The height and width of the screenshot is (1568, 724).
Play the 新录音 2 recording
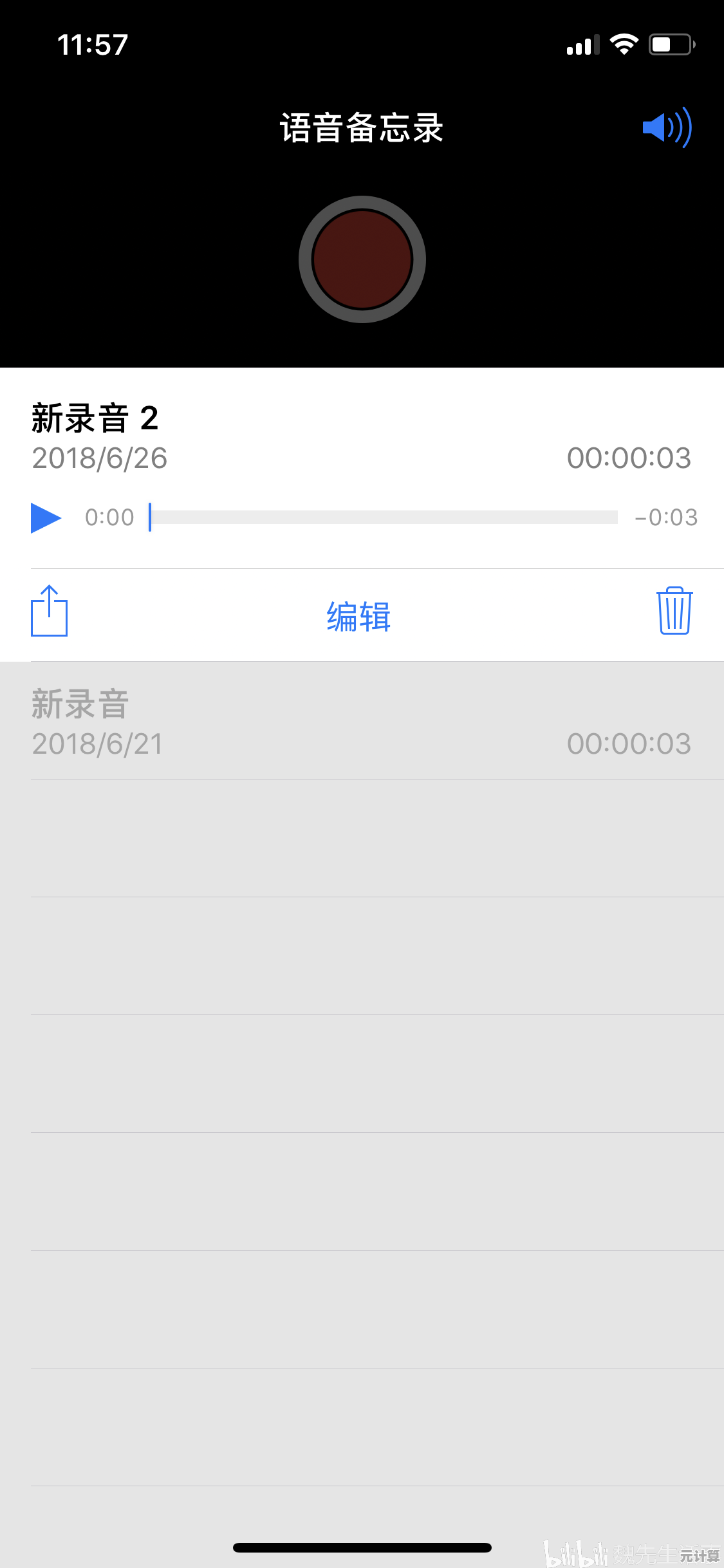click(x=46, y=518)
